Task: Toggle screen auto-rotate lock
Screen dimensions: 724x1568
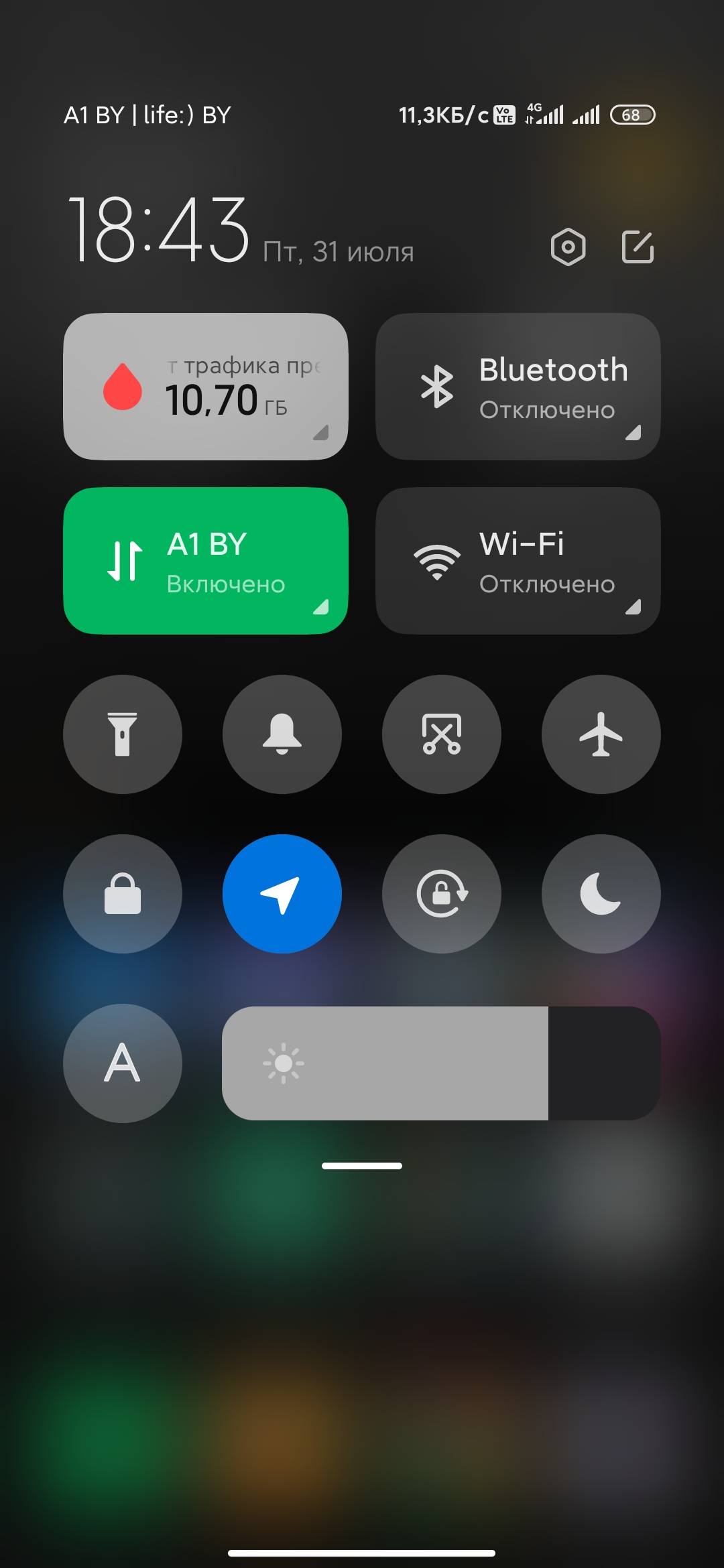Action: tap(442, 894)
